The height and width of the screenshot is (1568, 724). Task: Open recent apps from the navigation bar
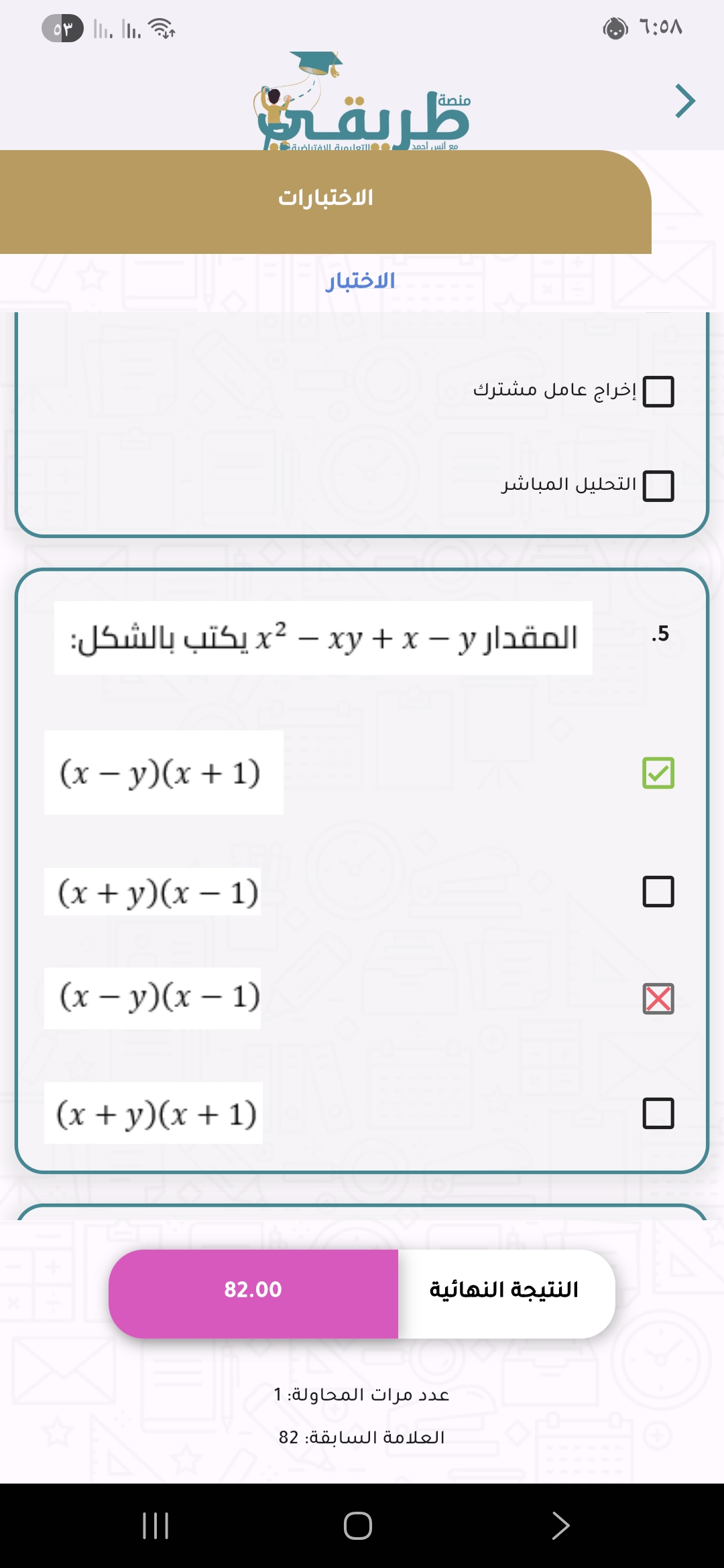point(156,1526)
